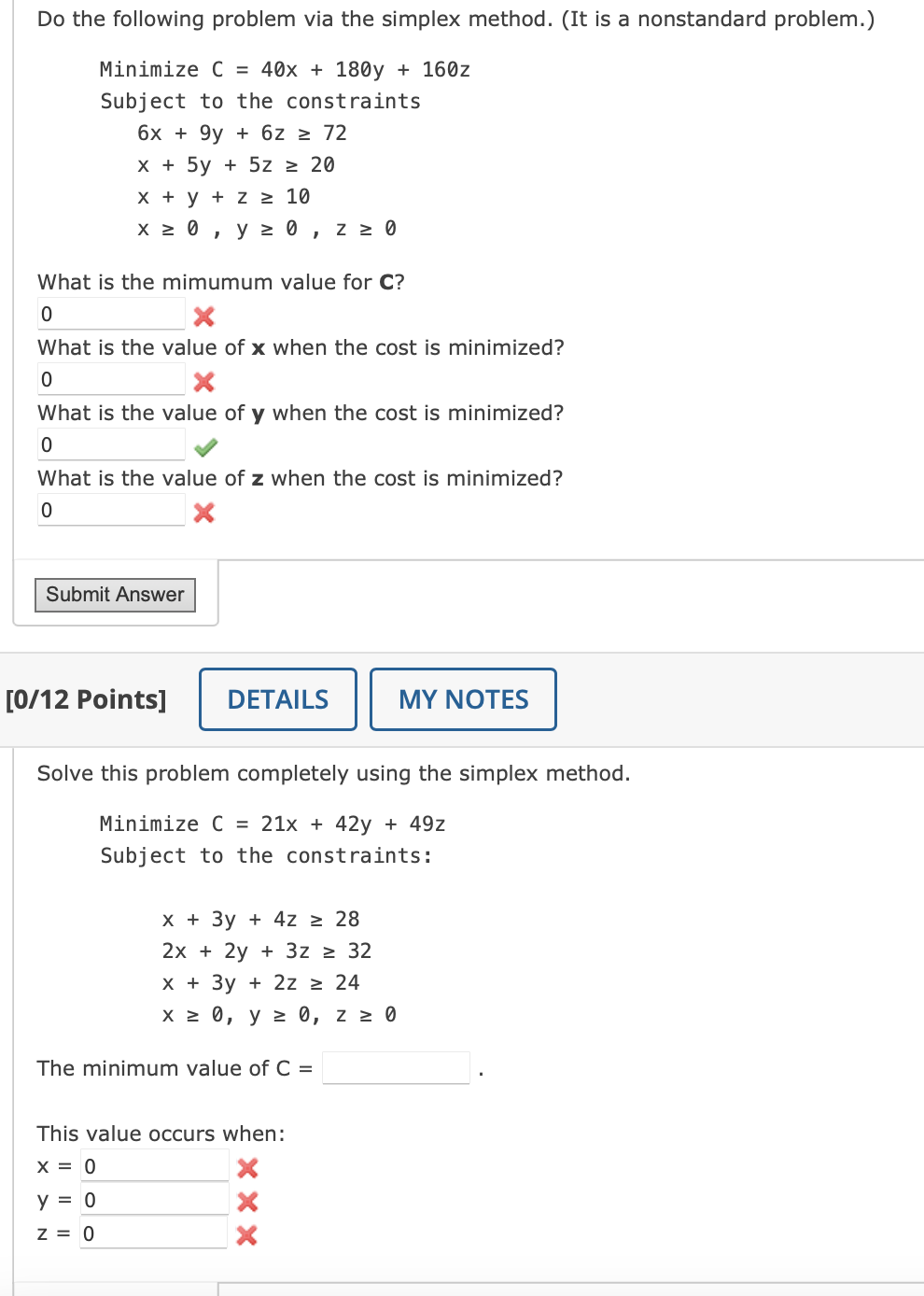The width and height of the screenshot is (924, 1296).
Task: Select the y value answer box in problem one
Action: (x=110, y=444)
